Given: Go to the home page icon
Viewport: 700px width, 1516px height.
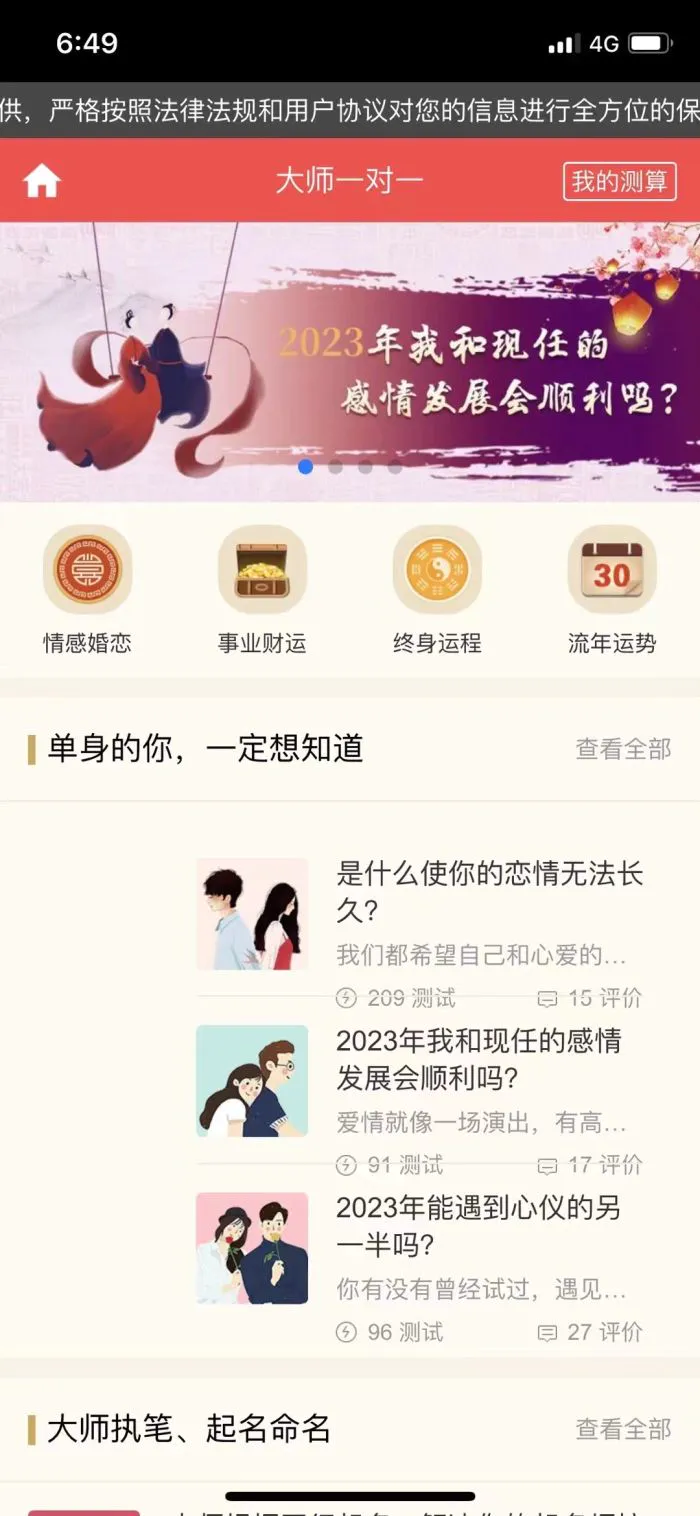Looking at the screenshot, I should click(42, 181).
